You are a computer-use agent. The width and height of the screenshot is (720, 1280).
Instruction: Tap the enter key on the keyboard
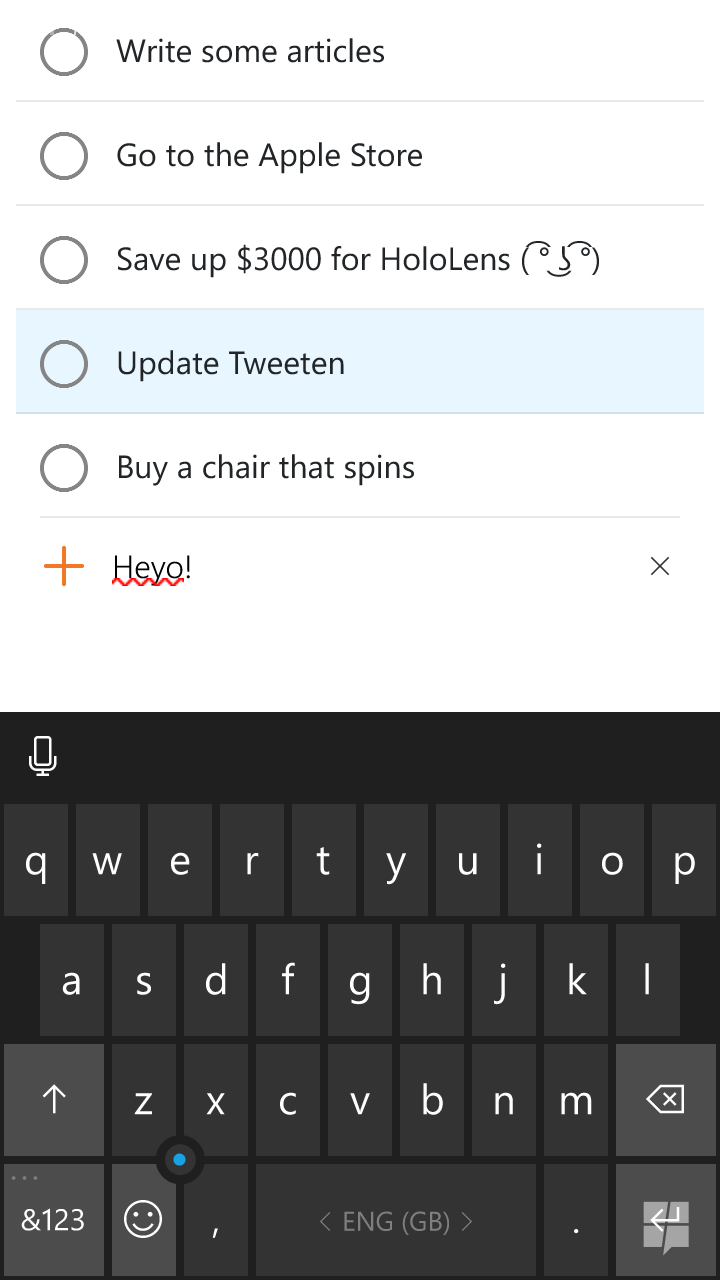[x=666, y=1220]
